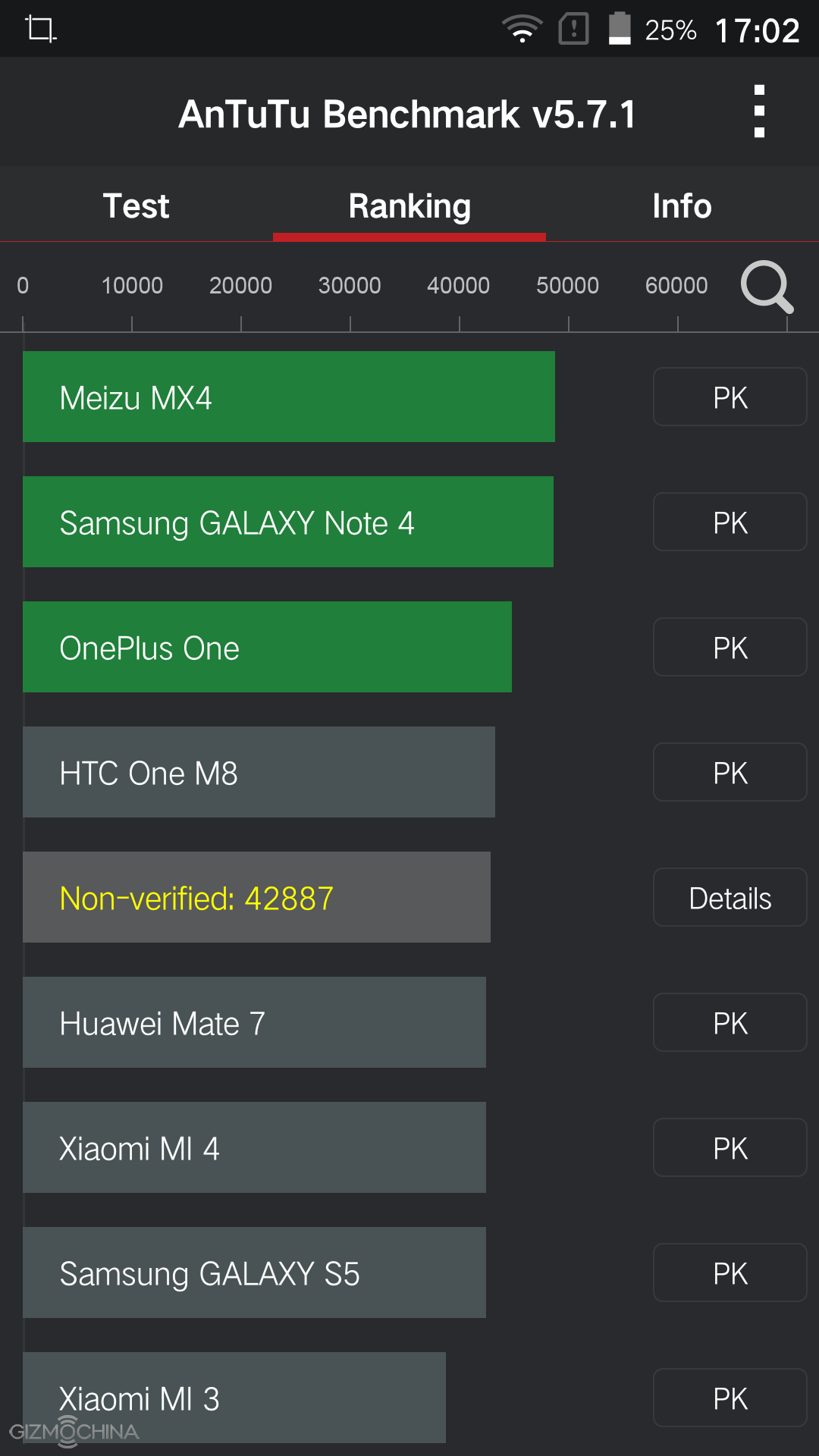Switch to the Info tab
This screenshot has width=819, height=1456.
682,206
